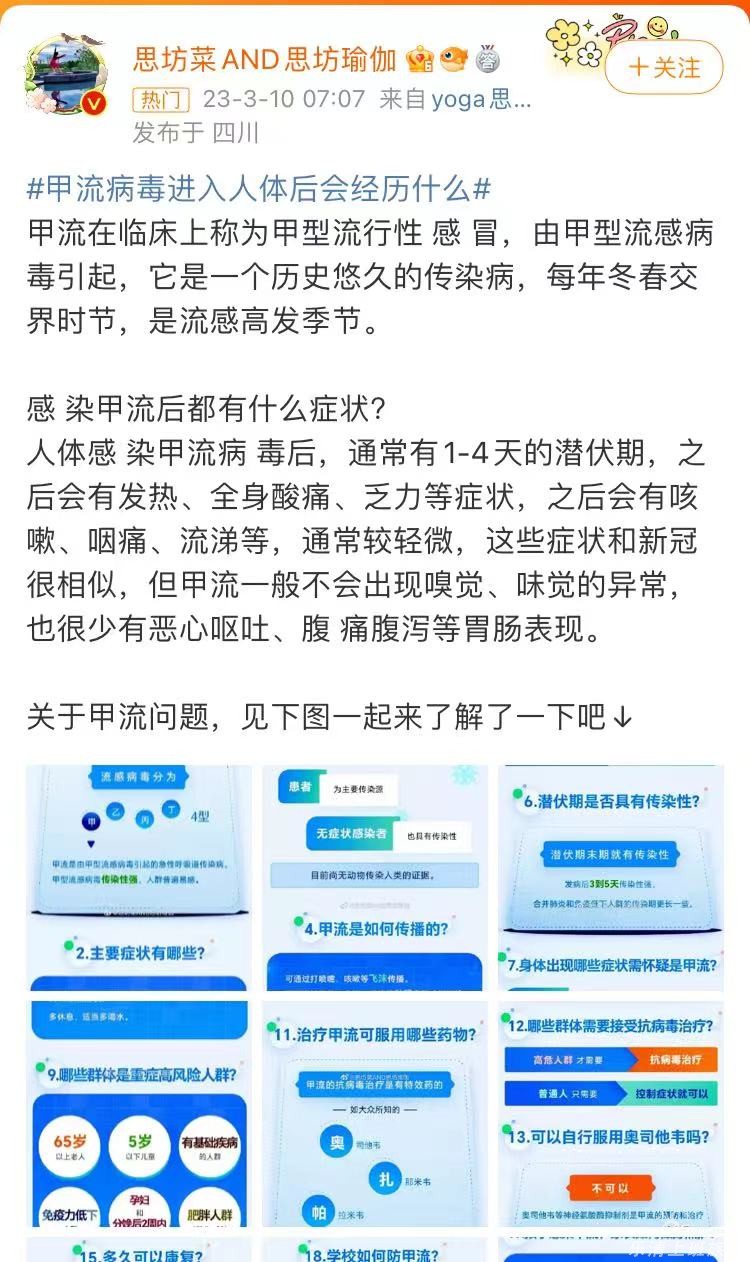Open the source link 来自 yoga思...
Screen dimensions: 750x1262
pos(455,99)
